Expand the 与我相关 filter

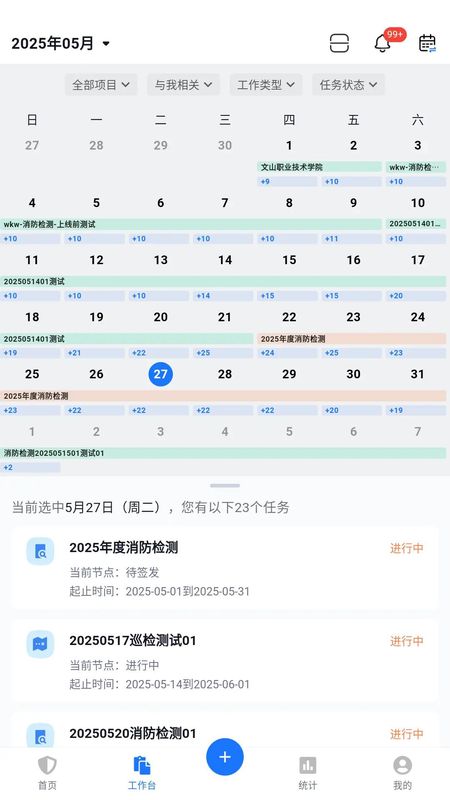click(x=183, y=85)
